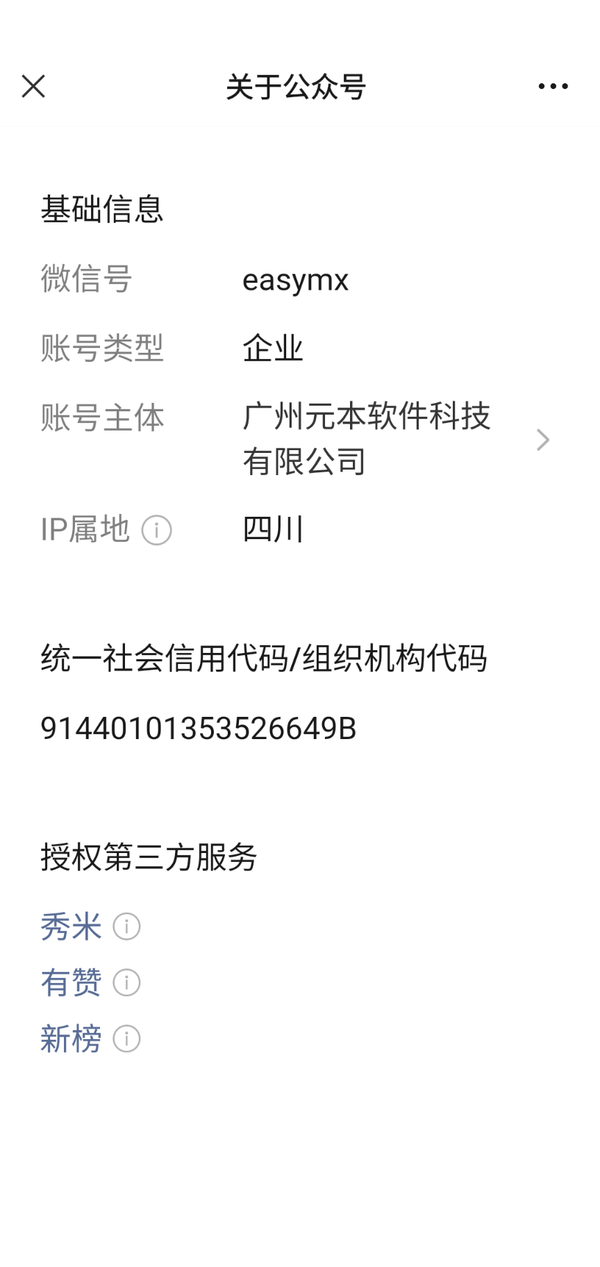Tap the info icon beside IP属地
Viewport: 600px width, 1267px height.
click(157, 530)
